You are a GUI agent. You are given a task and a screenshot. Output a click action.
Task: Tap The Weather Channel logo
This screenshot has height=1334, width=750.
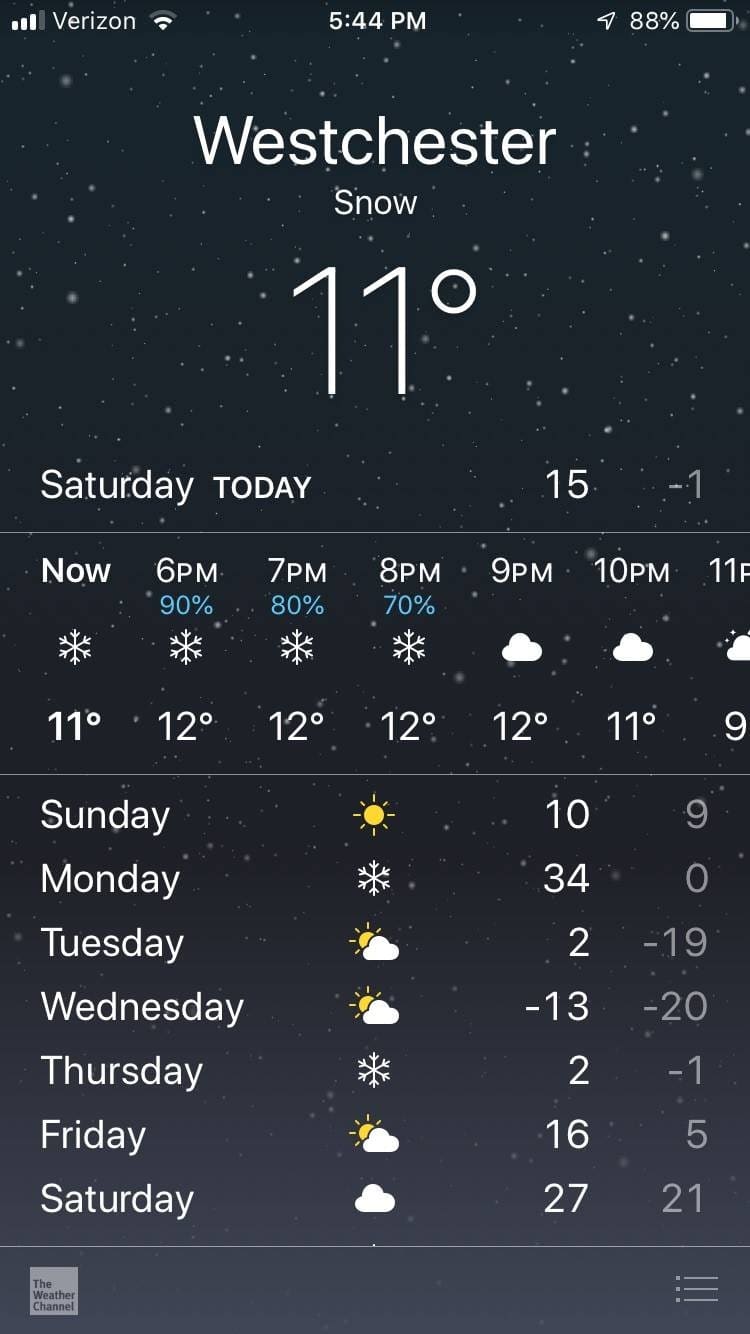(x=52, y=1291)
